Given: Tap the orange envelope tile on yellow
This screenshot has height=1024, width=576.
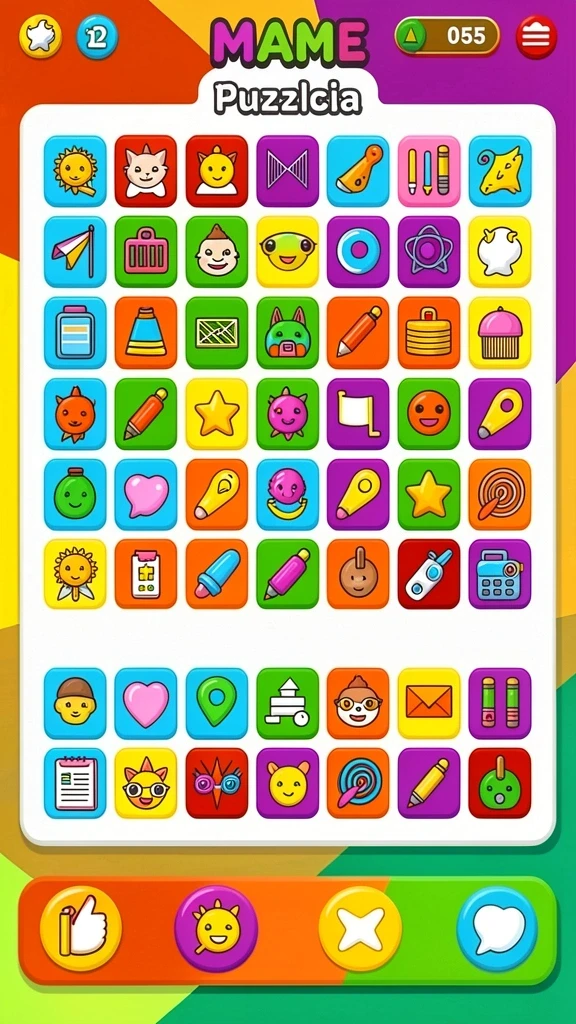Looking at the screenshot, I should [x=429, y=703].
